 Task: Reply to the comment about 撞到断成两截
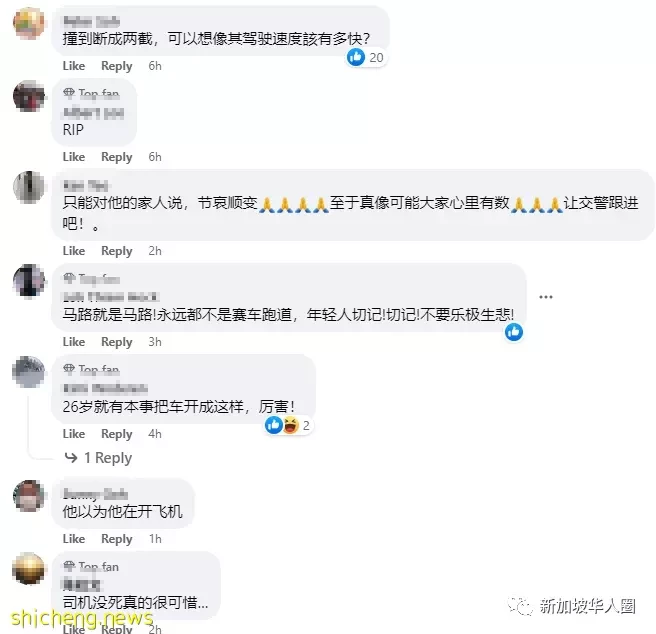[x=116, y=66]
